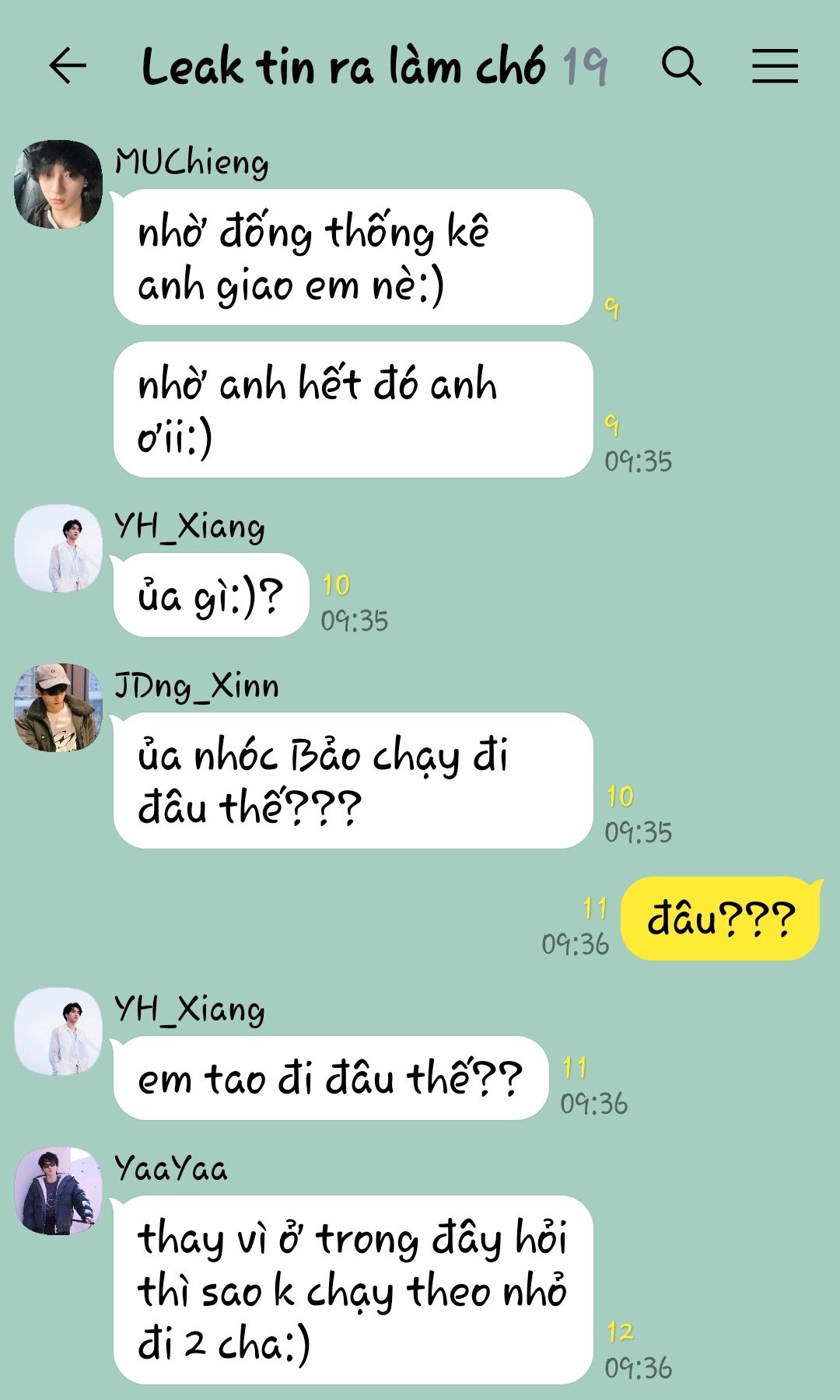Tap YH_Xiang's avatar beside "em tao đi đâu thế??"

[58, 1031]
